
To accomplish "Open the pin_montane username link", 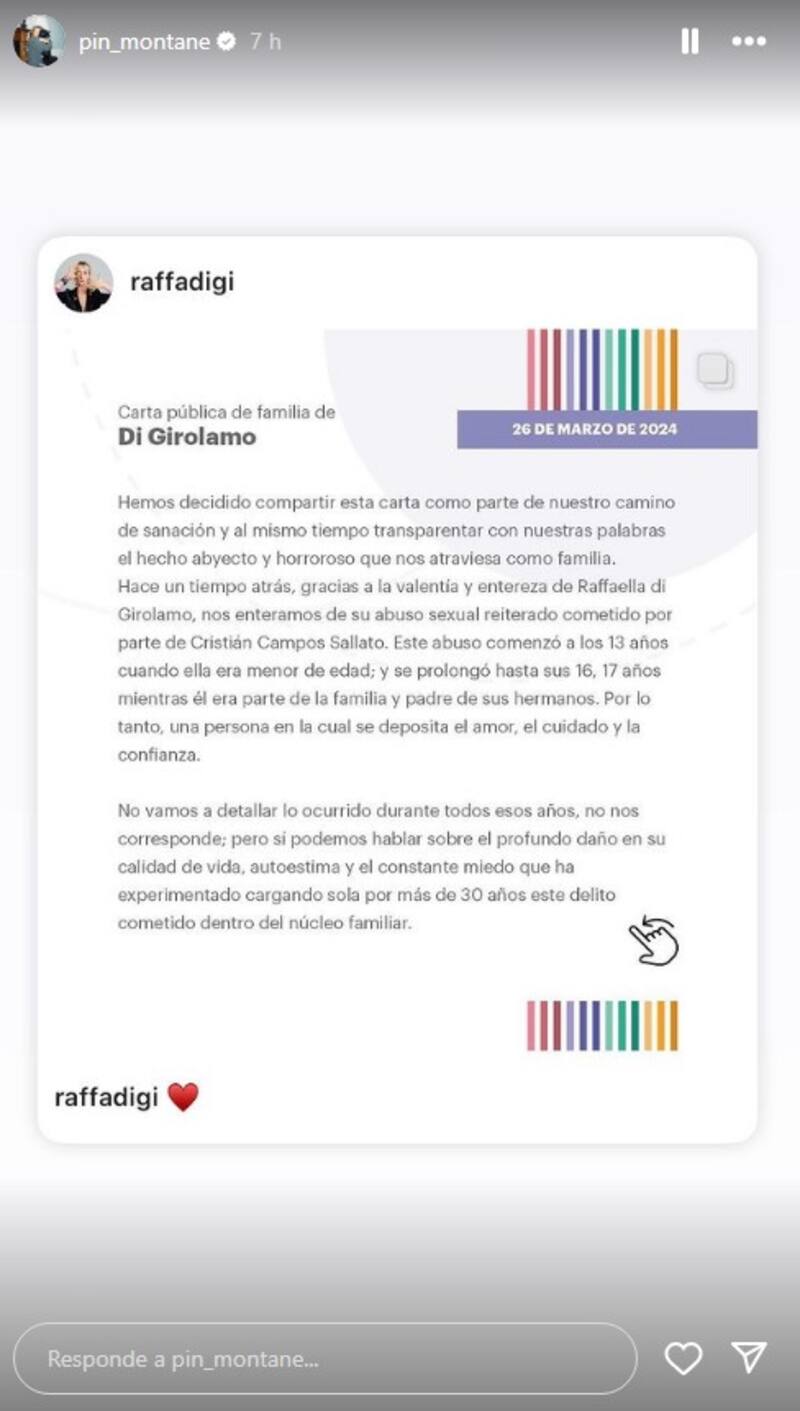I will click(x=144, y=42).
